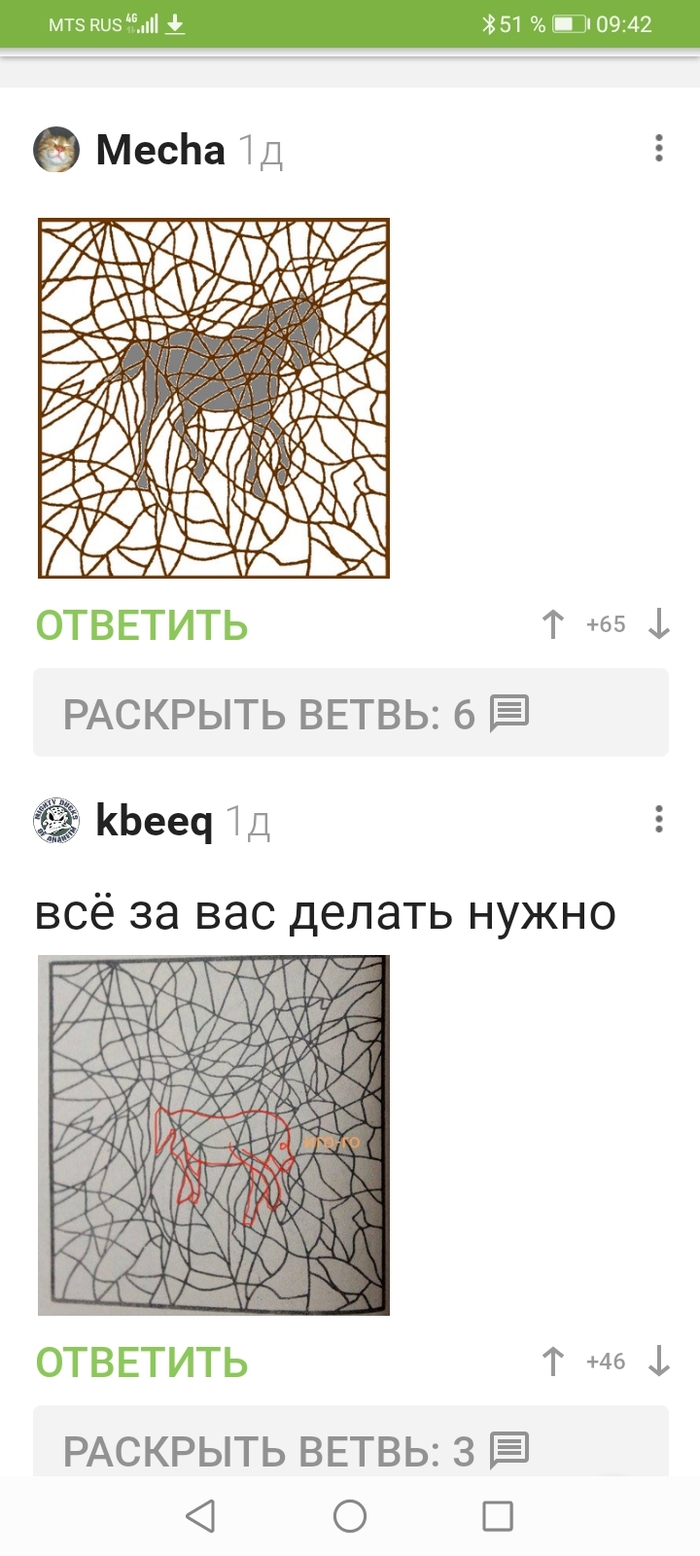Reply to Mecha's comment
The width and height of the screenshot is (700, 1556).
point(141,625)
